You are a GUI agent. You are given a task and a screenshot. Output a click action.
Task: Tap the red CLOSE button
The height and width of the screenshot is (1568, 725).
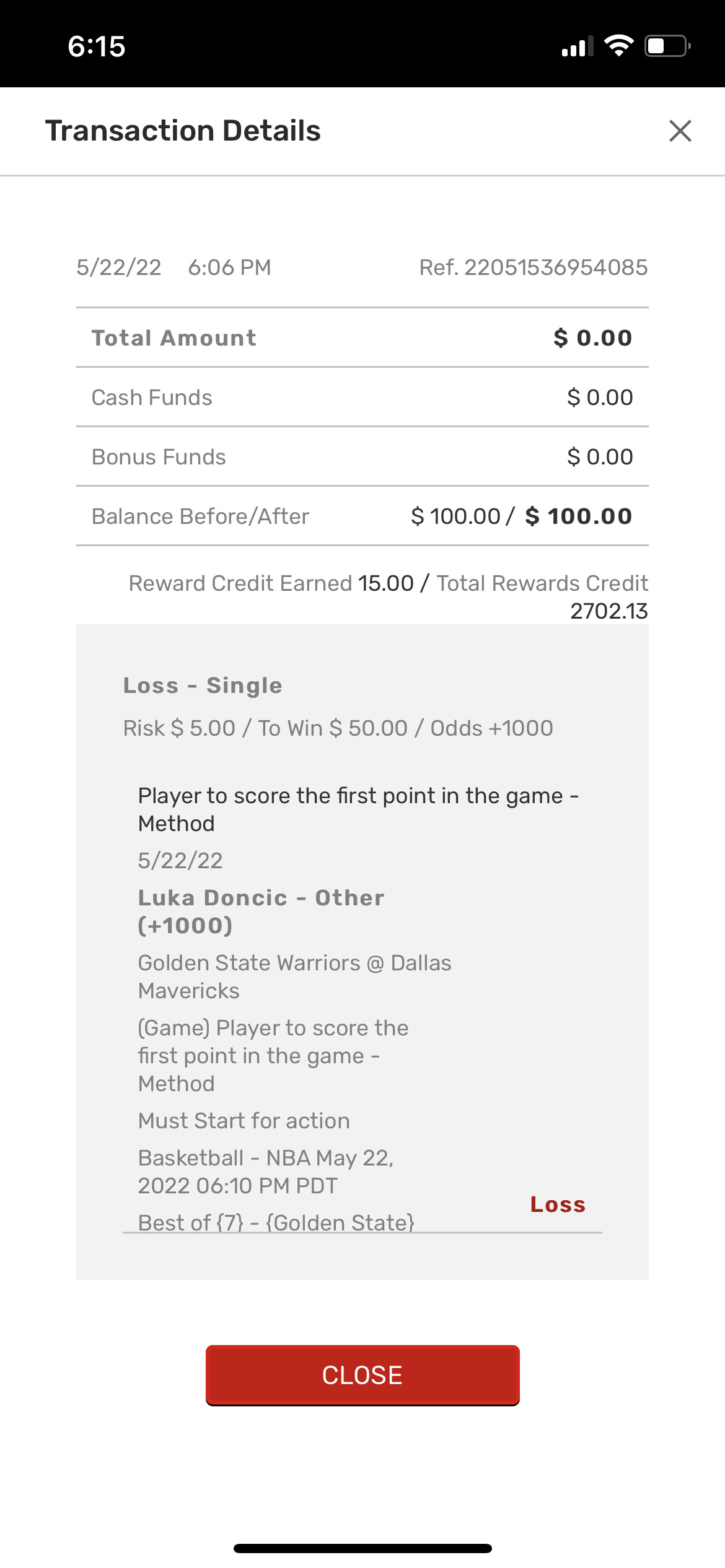(x=362, y=1375)
